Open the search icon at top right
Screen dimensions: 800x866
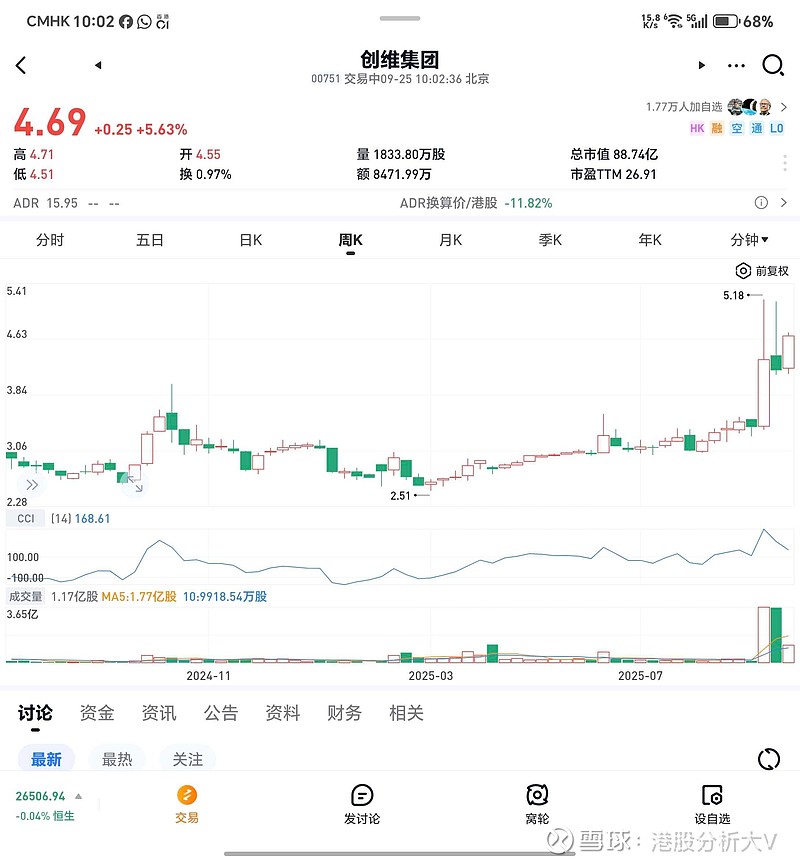pyautogui.click(x=773, y=65)
